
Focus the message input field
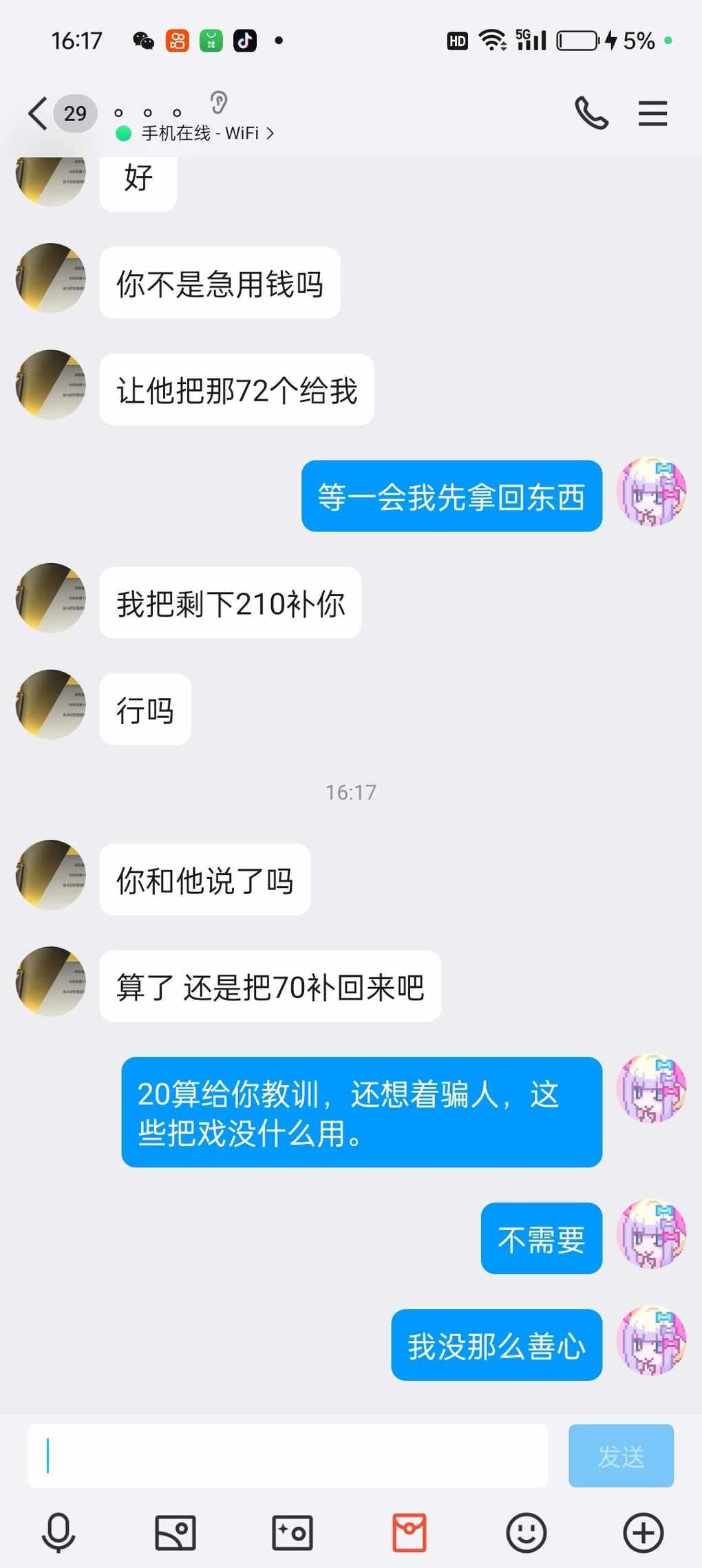tap(288, 1456)
